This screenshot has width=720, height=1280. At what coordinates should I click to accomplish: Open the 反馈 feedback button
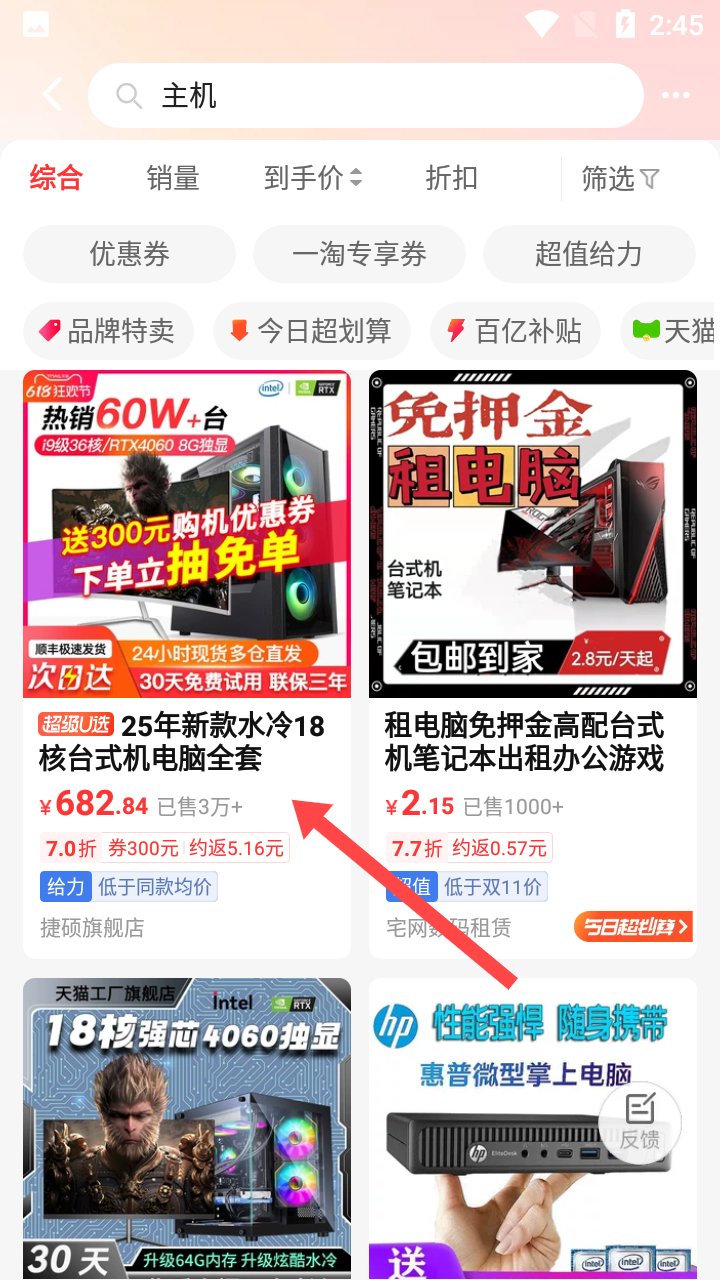639,1122
